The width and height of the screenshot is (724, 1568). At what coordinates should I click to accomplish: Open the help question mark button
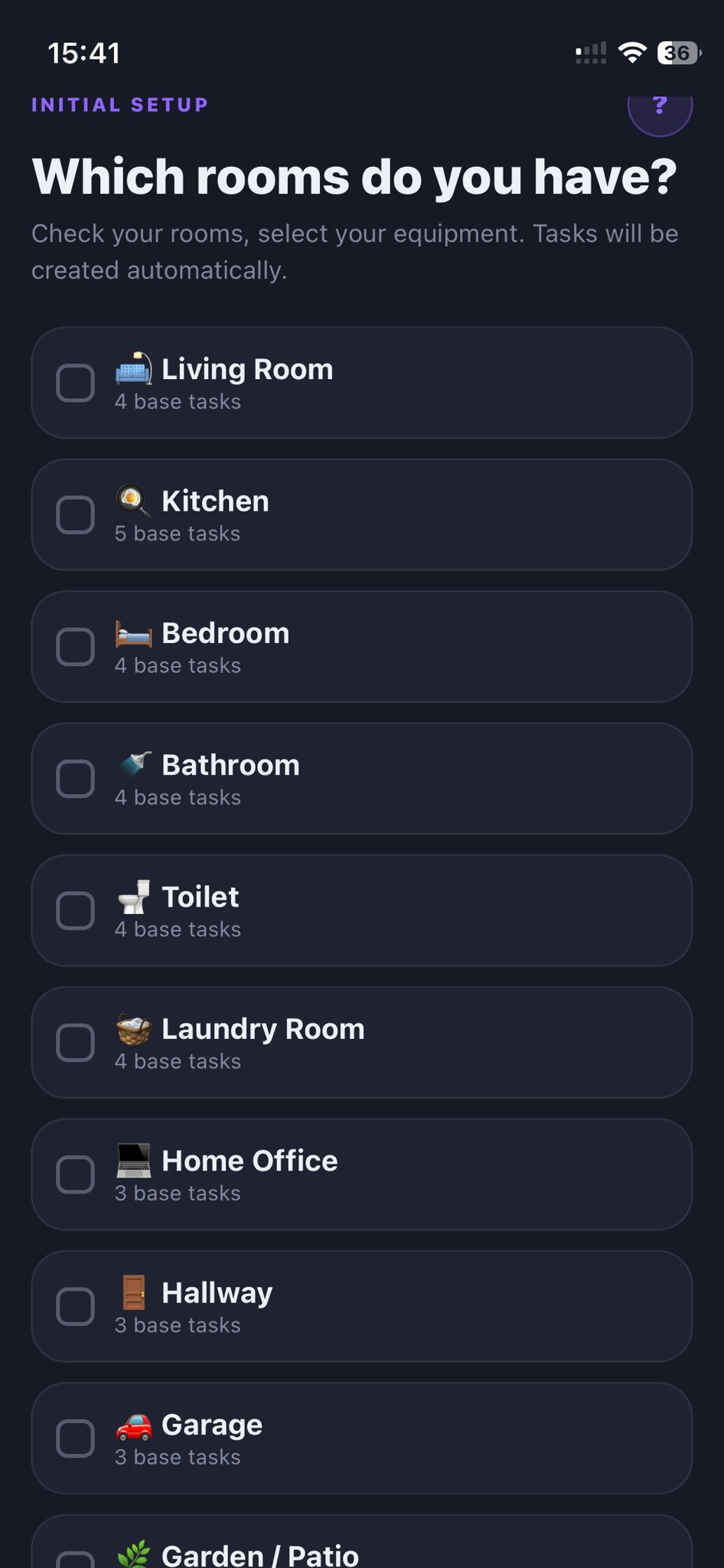660,107
